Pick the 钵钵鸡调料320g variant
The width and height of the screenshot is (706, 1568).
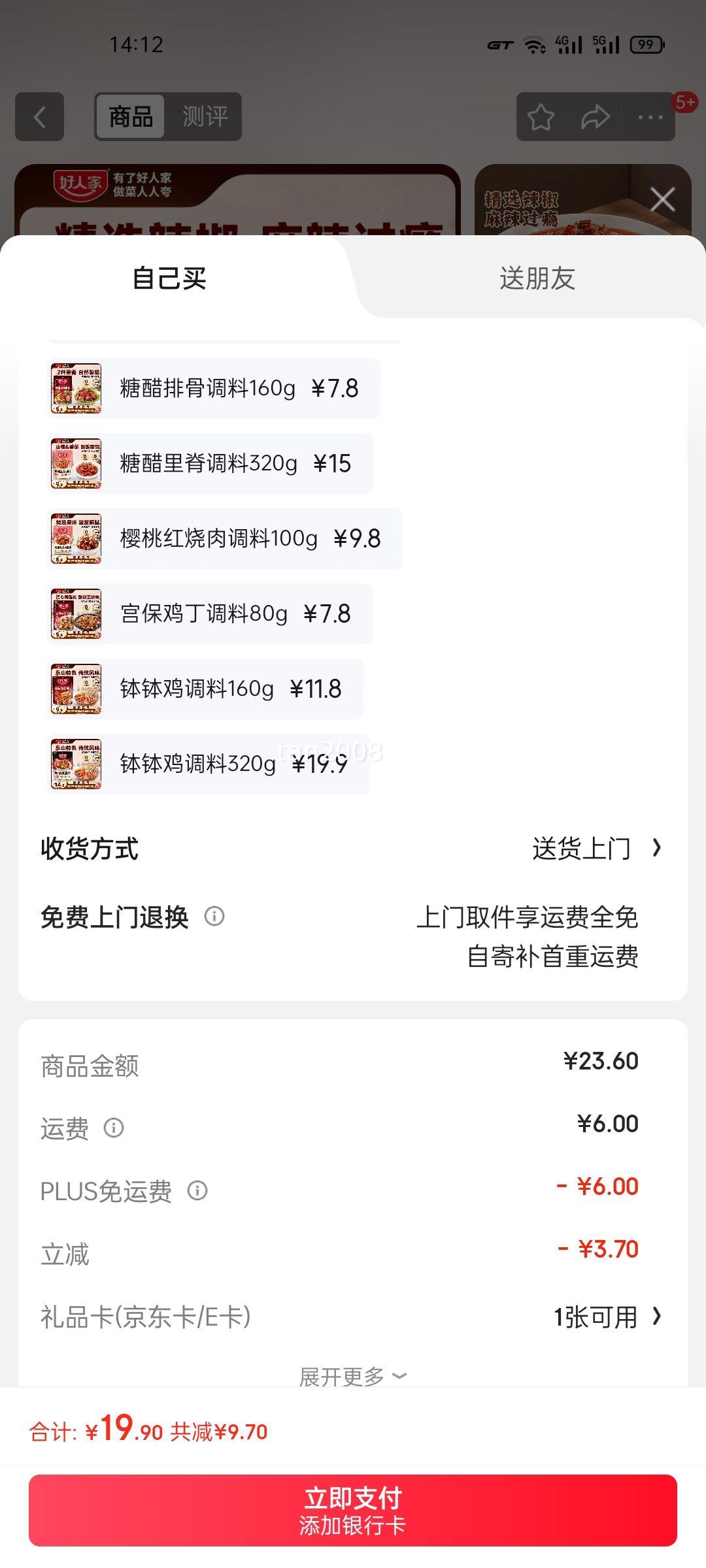208,764
